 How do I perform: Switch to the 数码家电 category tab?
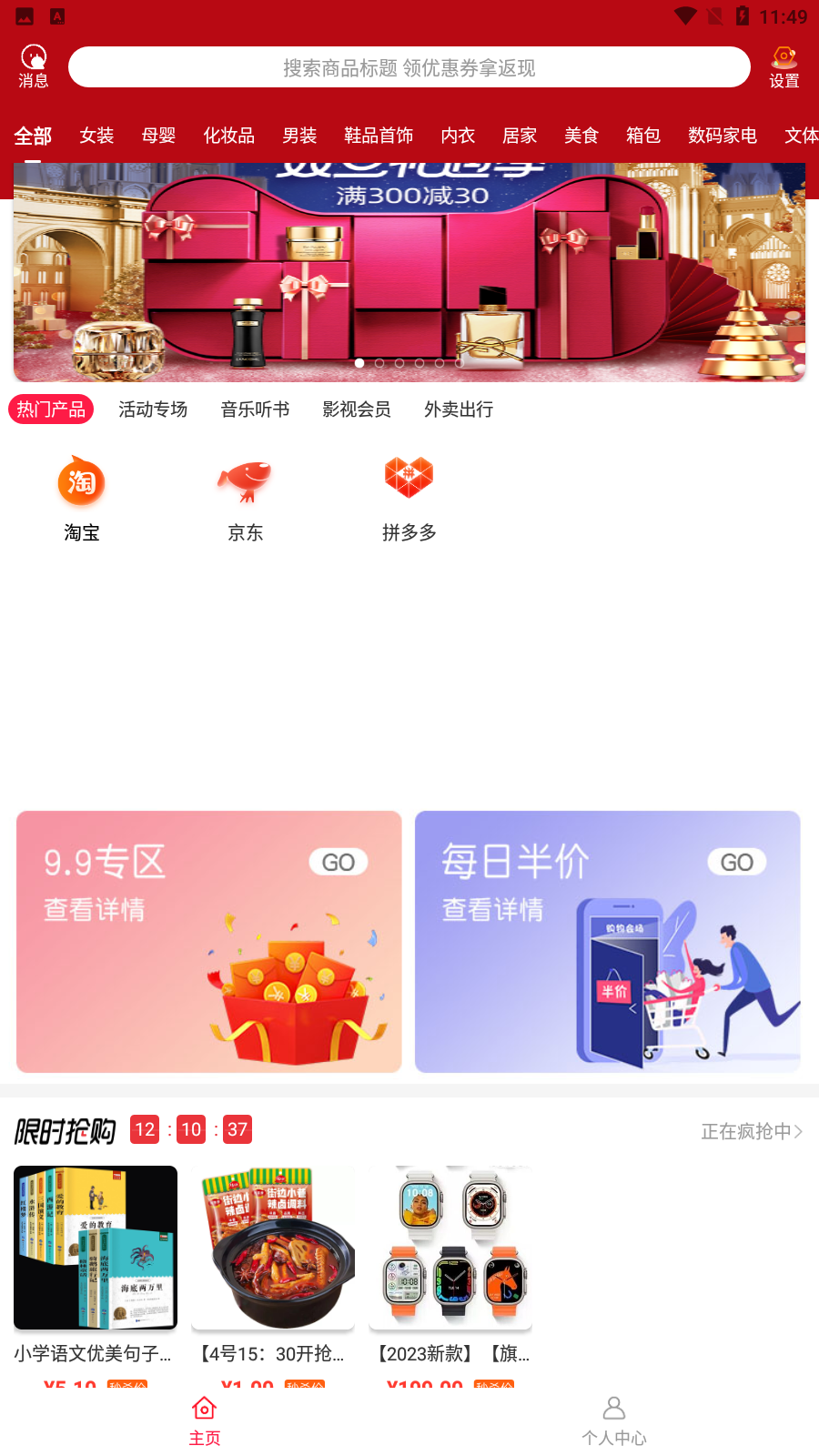tap(723, 136)
